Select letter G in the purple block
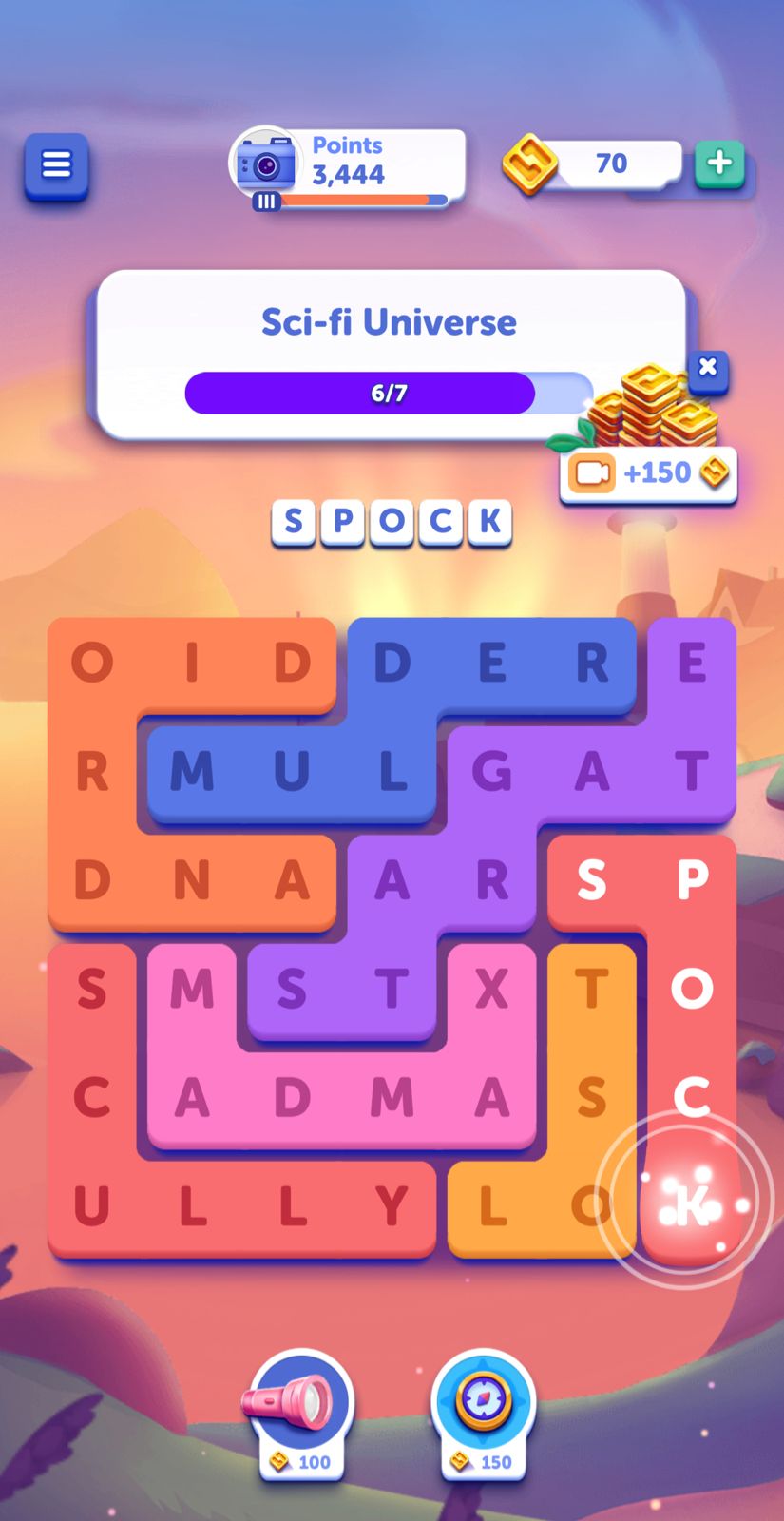Viewport: 784px width, 1521px height. 491,772
